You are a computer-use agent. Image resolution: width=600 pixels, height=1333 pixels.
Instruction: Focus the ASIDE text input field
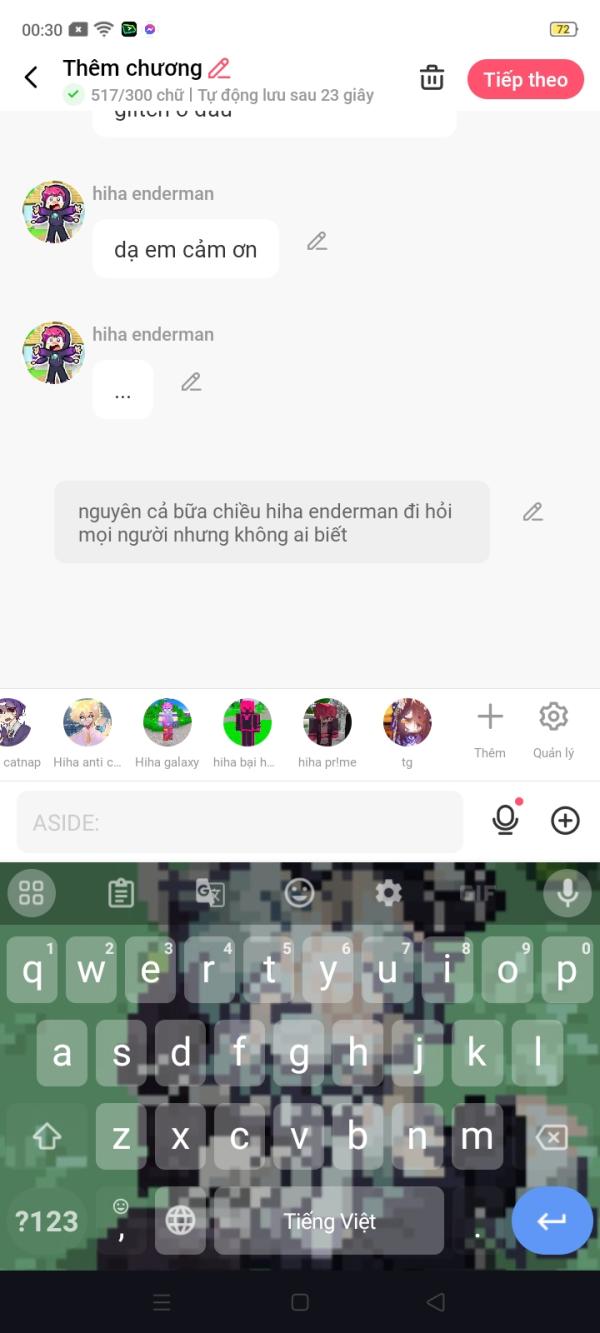(x=240, y=822)
